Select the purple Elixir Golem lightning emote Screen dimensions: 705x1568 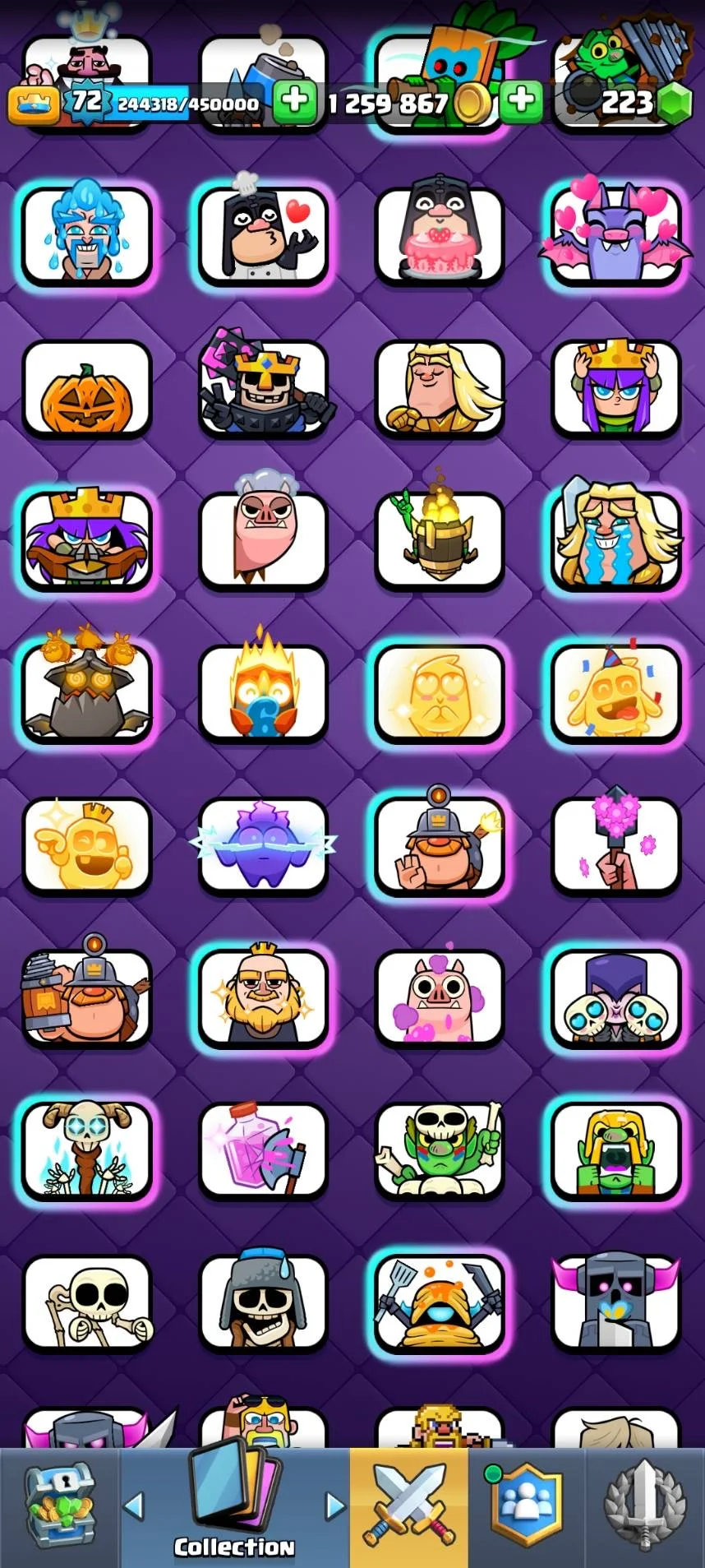[x=263, y=845]
